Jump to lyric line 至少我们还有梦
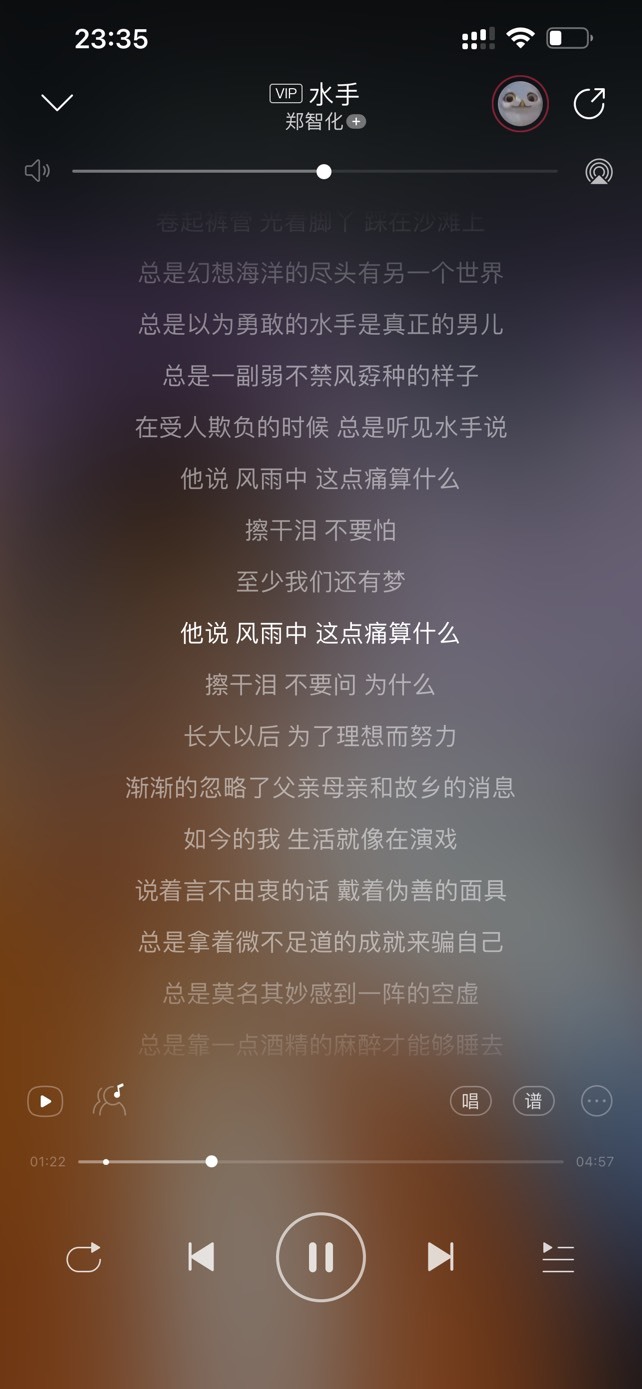The height and width of the screenshot is (1389, 642). [x=321, y=582]
